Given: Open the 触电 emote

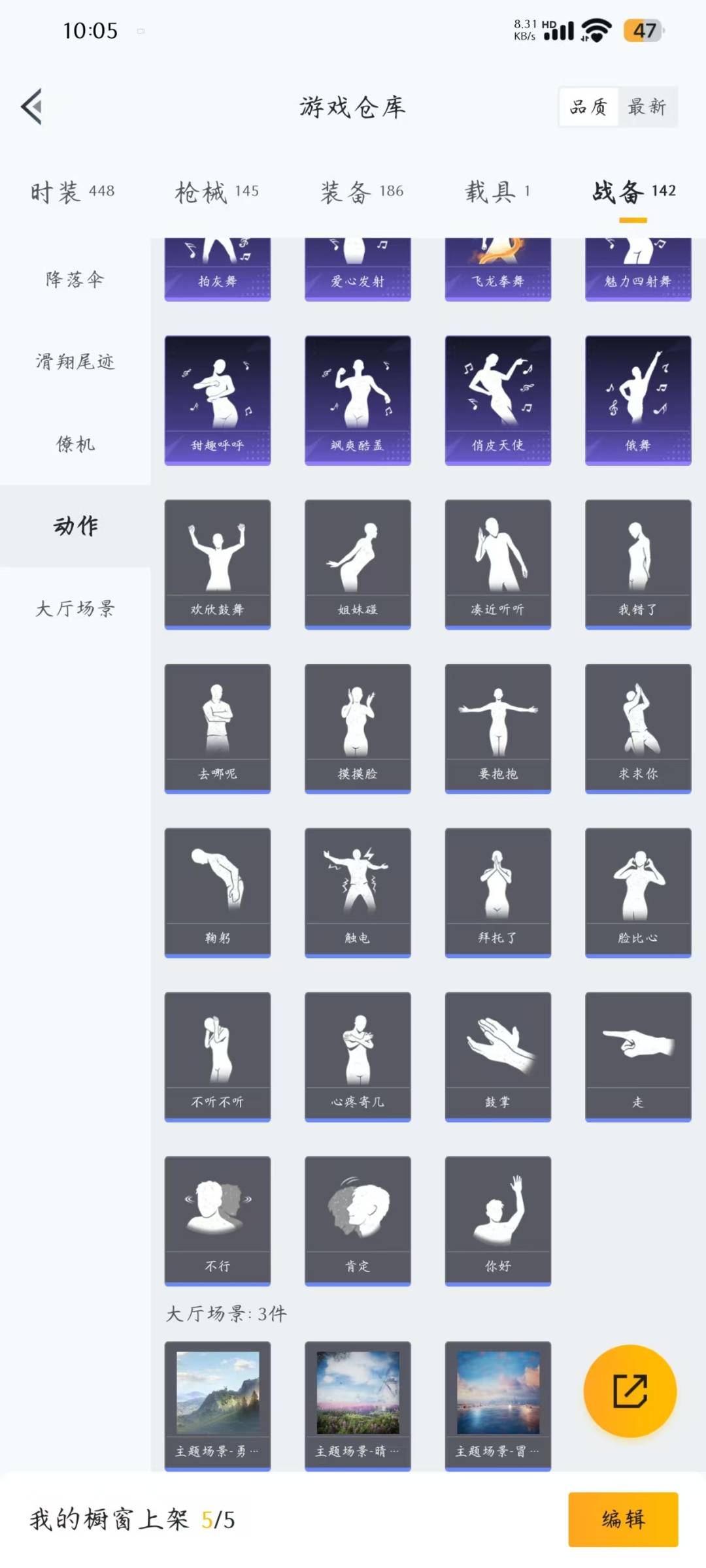Looking at the screenshot, I should click(x=358, y=892).
